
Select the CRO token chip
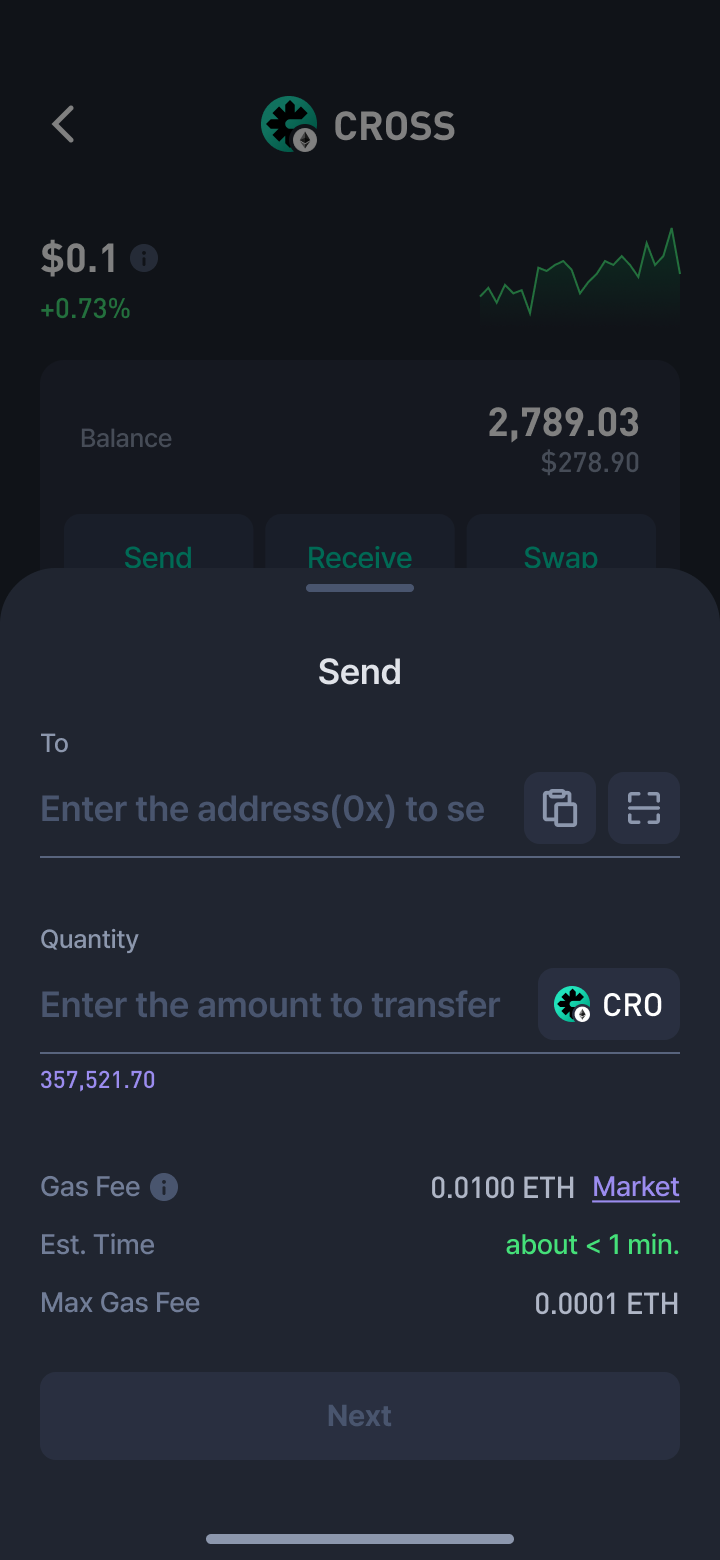tap(609, 1004)
